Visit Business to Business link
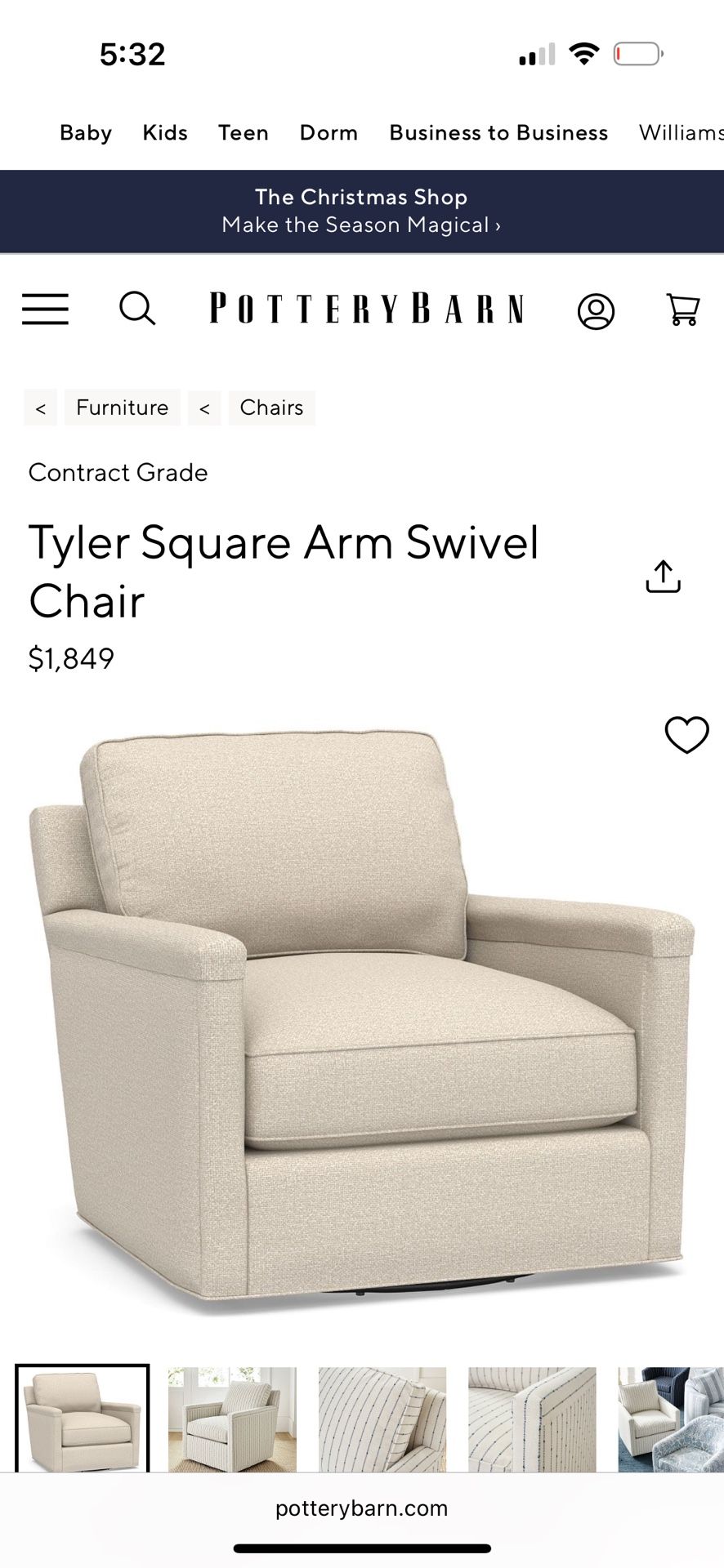Image resolution: width=724 pixels, height=1568 pixels. tap(498, 133)
